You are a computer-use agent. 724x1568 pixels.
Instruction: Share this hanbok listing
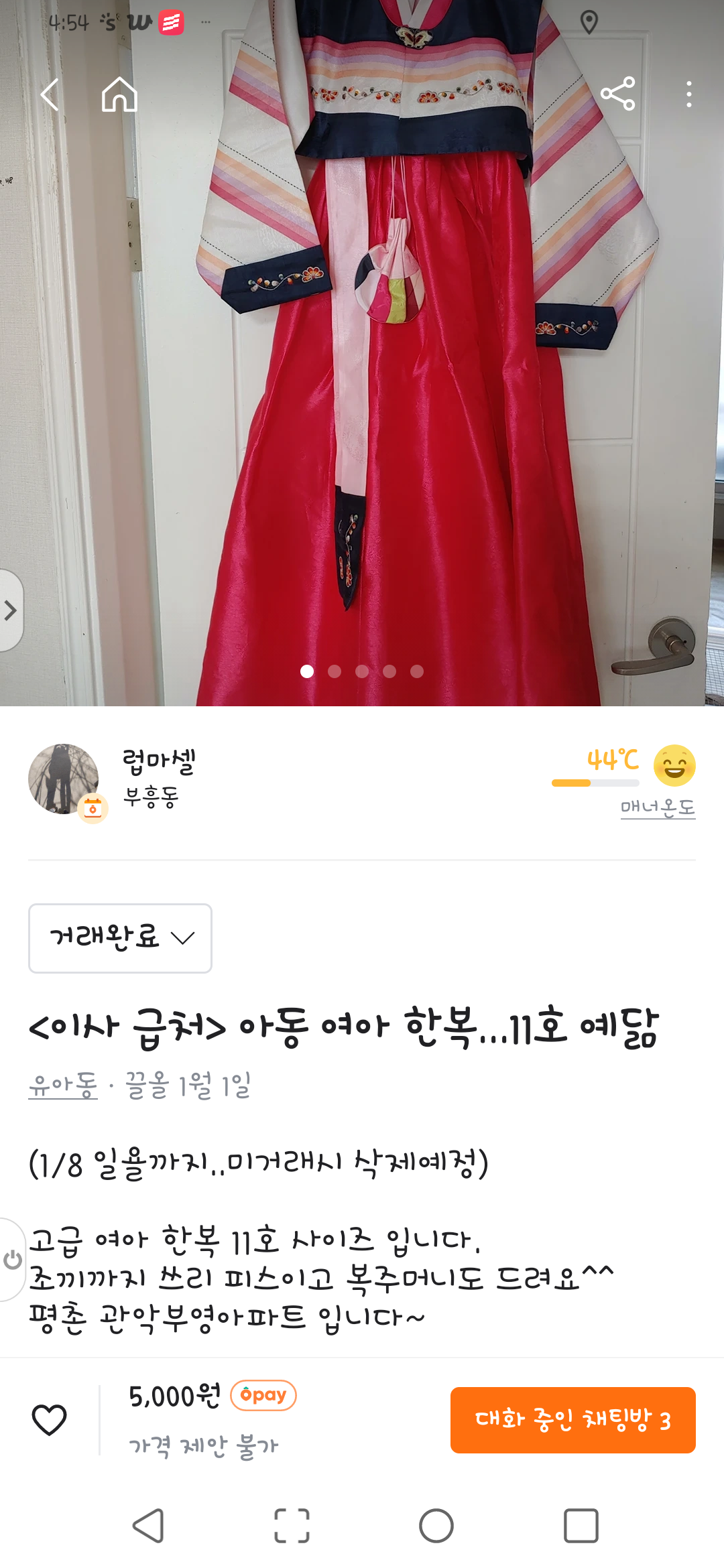(617, 94)
